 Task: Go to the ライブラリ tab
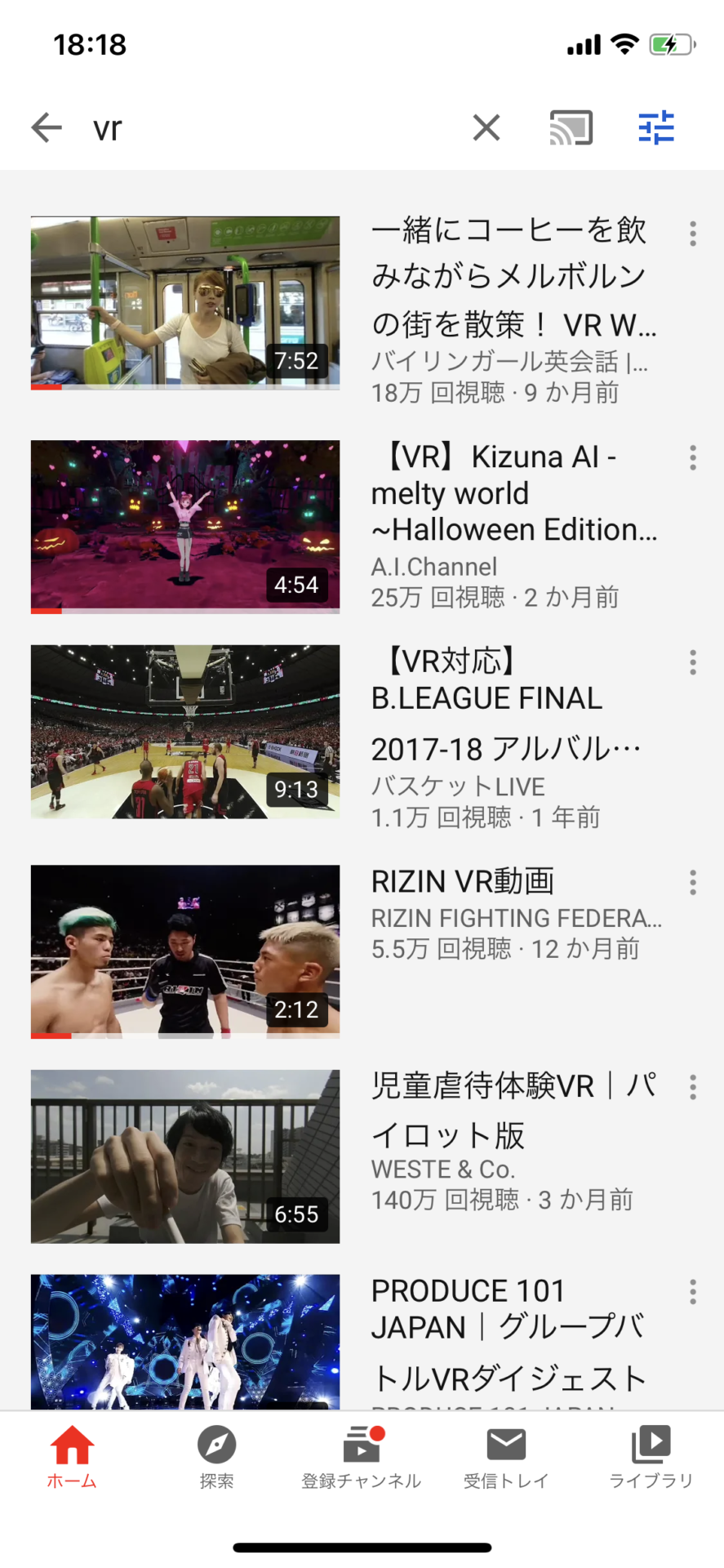coord(651,1457)
